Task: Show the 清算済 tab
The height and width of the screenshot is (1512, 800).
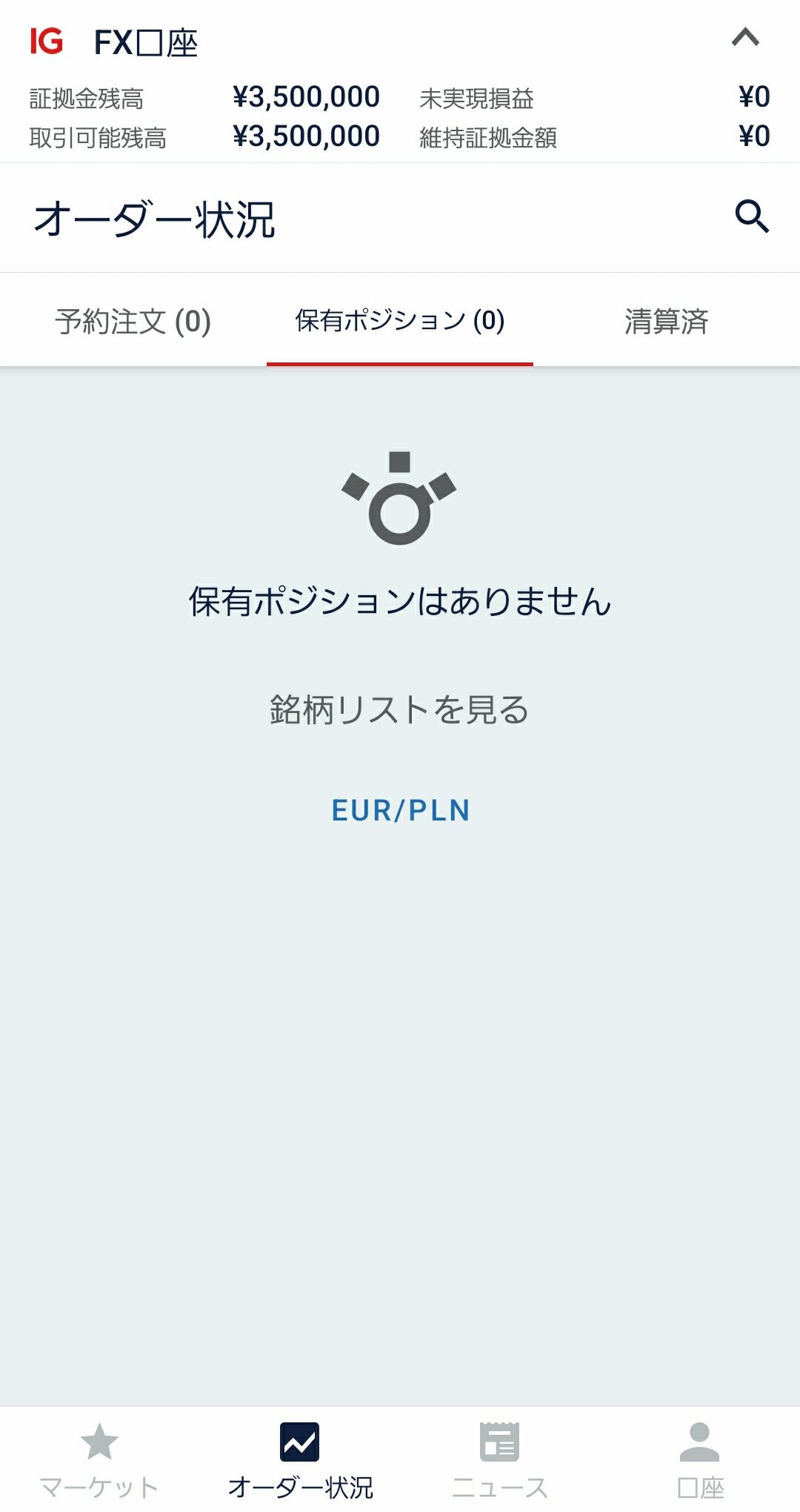Action: tap(666, 322)
